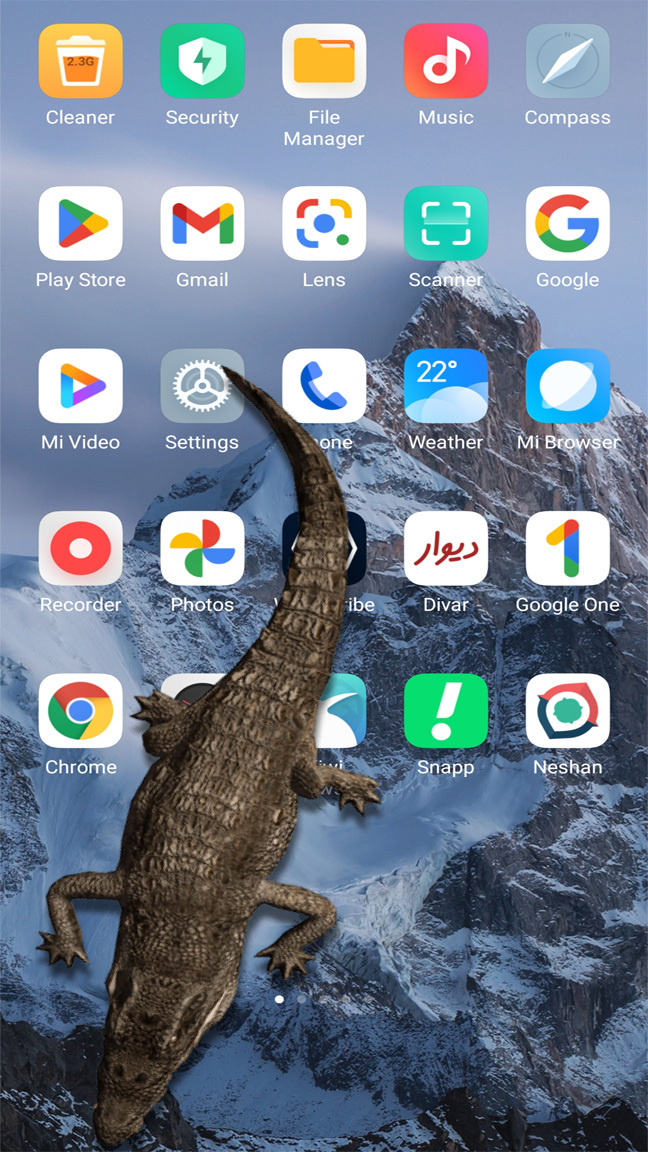Open Google One

tap(567, 548)
